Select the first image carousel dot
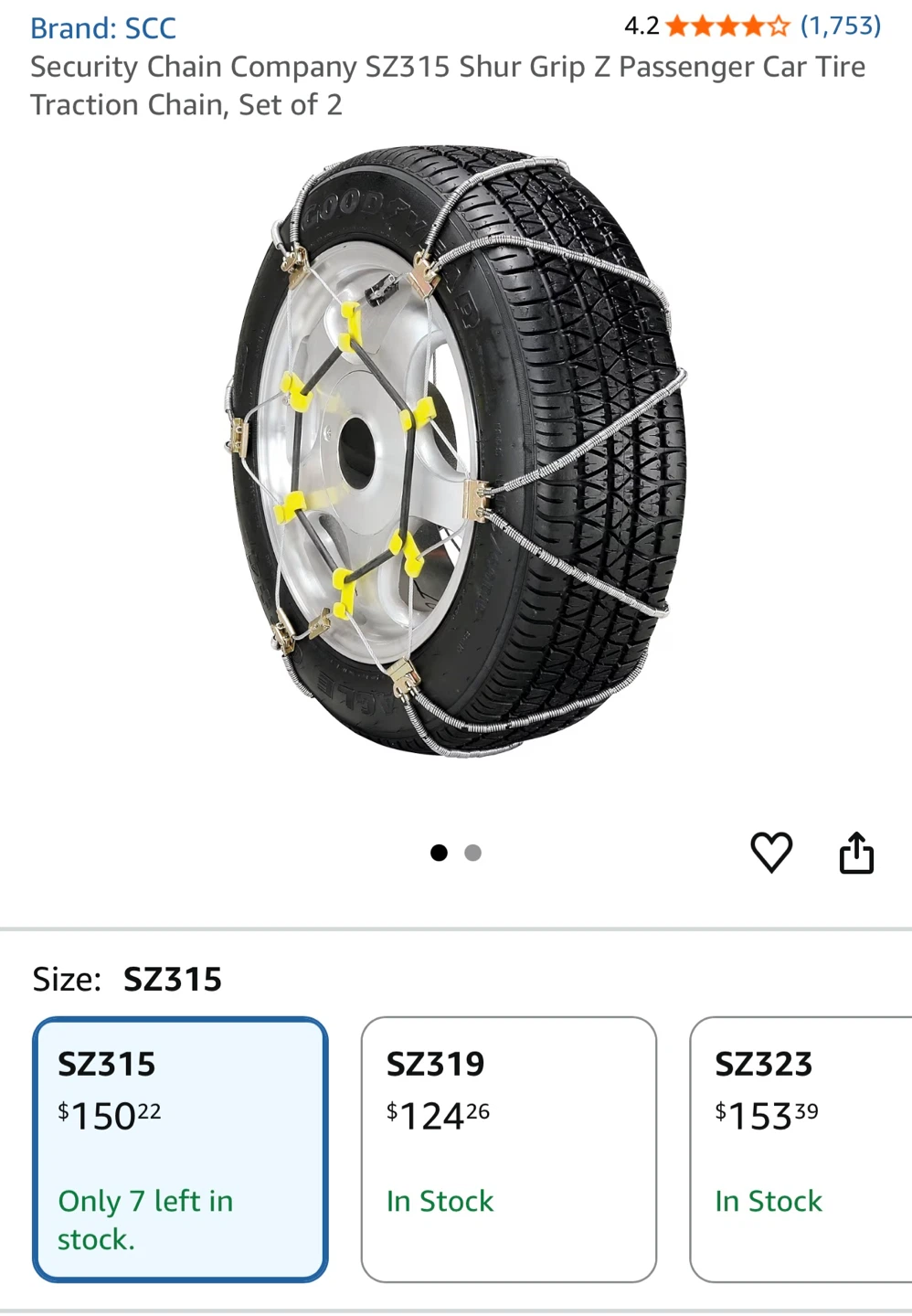The width and height of the screenshot is (912, 1316). 440,852
